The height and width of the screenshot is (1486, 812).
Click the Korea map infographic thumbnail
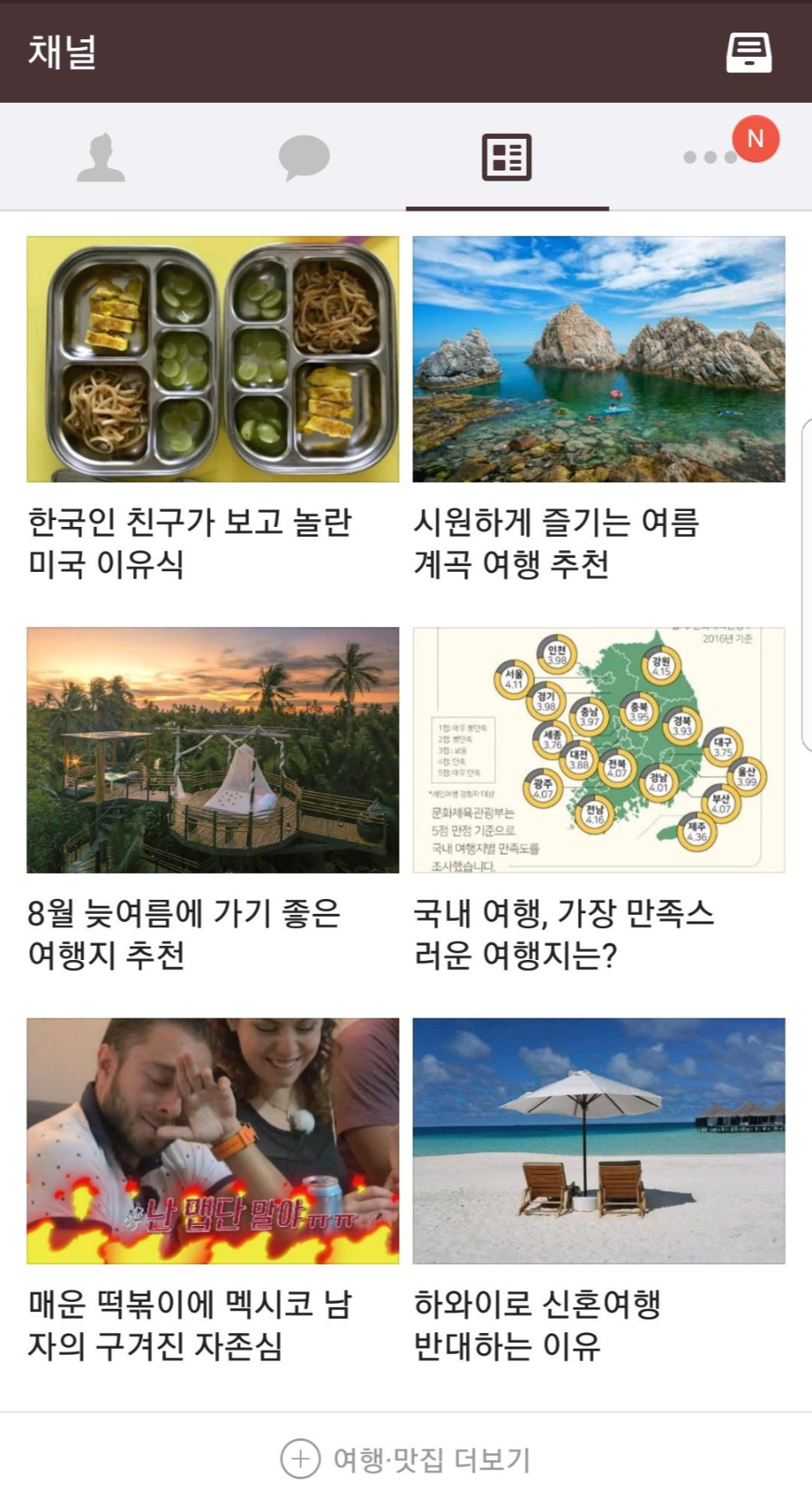pos(597,750)
